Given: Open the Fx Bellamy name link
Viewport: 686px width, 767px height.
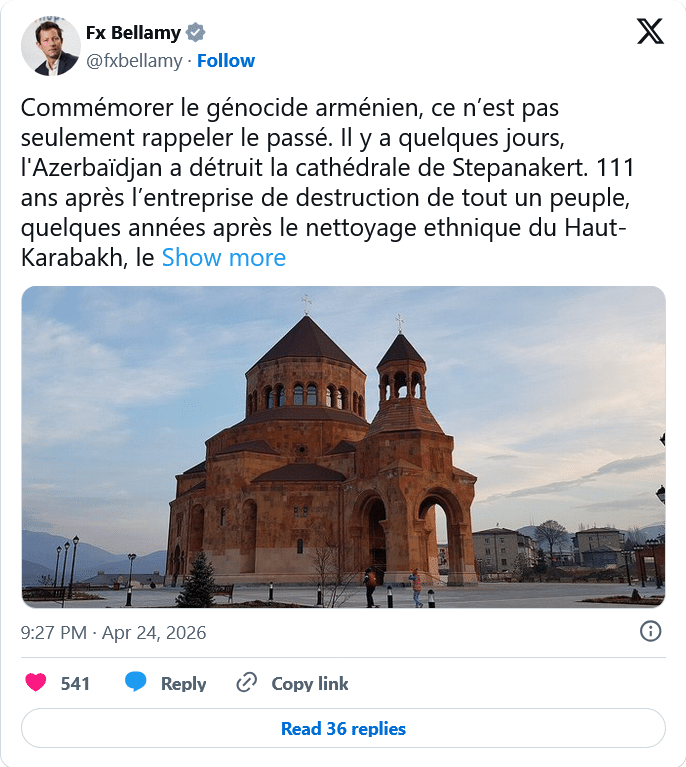Looking at the screenshot, I should [x=133, y=32].
